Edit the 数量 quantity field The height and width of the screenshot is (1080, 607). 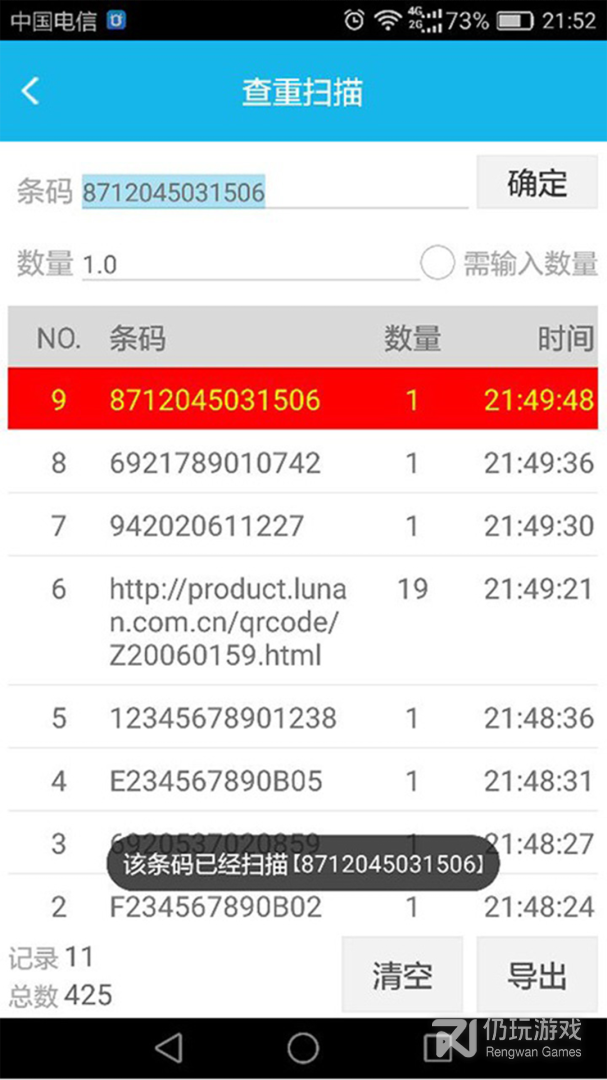(248, 265)
